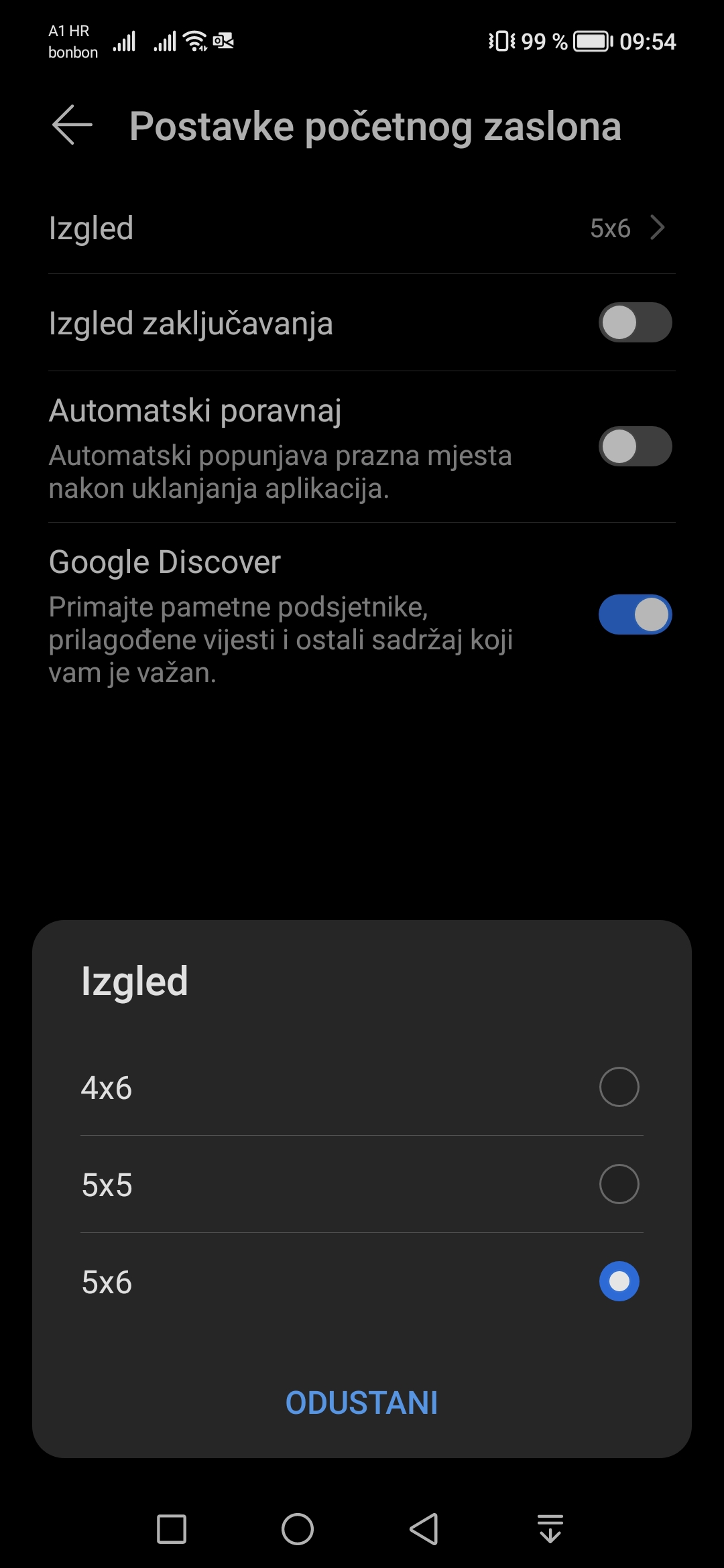Enable Automatski poravnaj switch
724x1568 pixels.
(x=635, y=446)
